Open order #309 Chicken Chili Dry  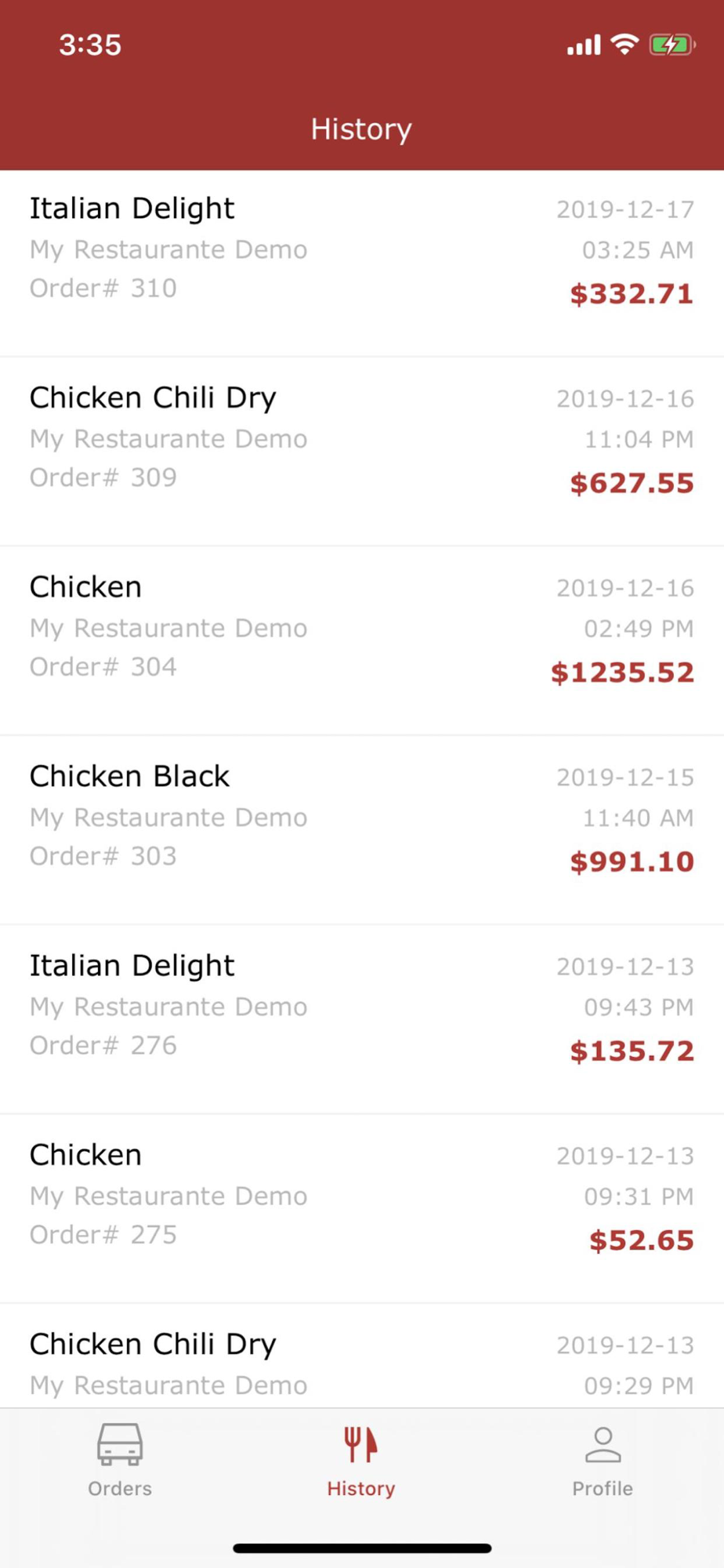click(x=362, y=452)
